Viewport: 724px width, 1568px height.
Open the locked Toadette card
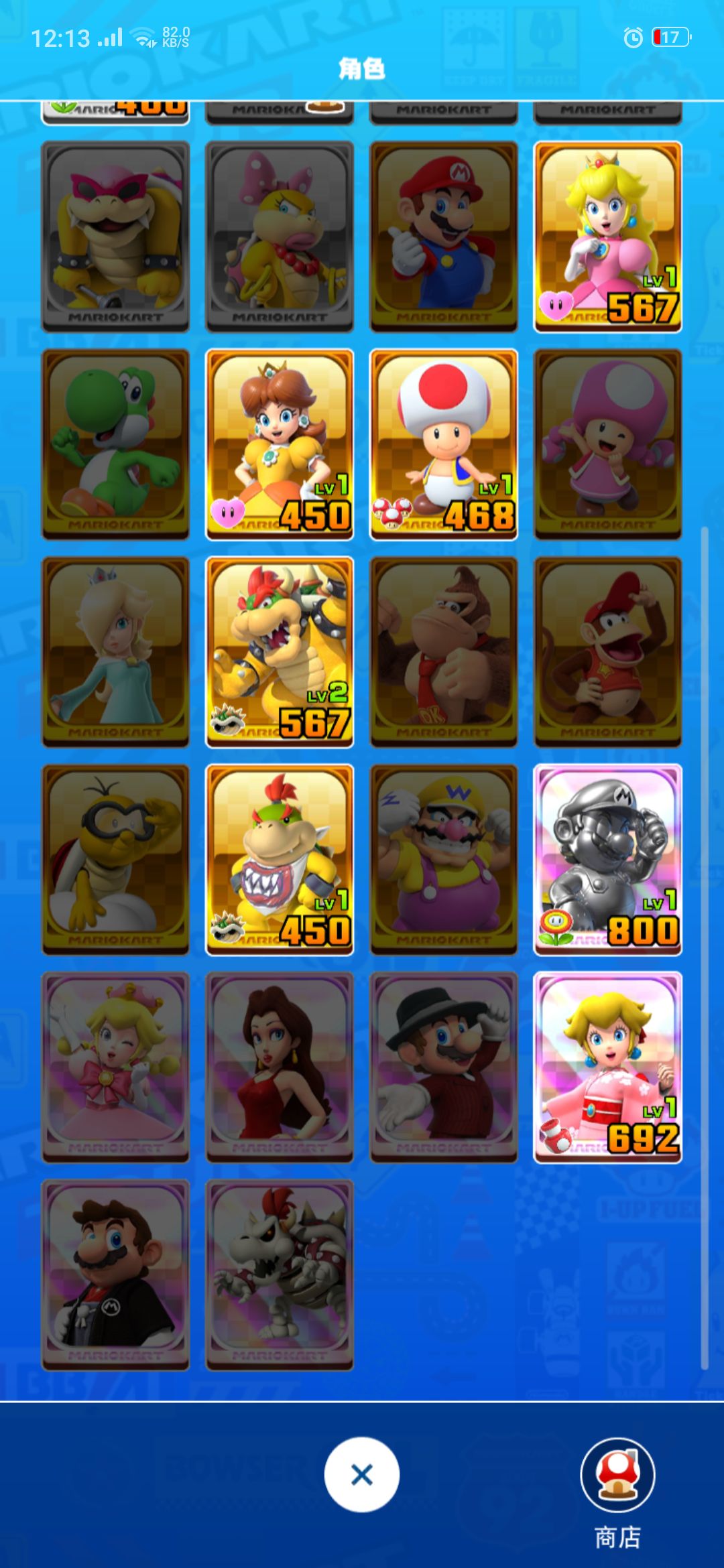tap(607, 444)
